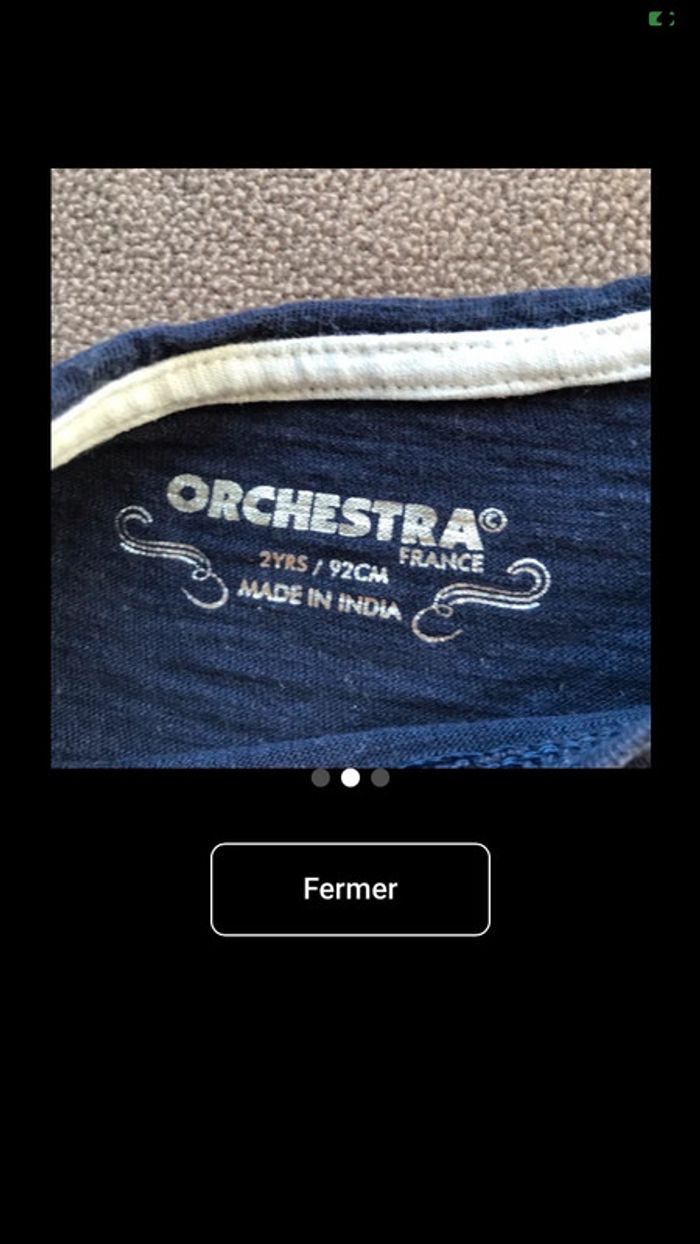Jump to the third photo dot
Viewport: 700px width, 1244px height.
coord(380,778)
